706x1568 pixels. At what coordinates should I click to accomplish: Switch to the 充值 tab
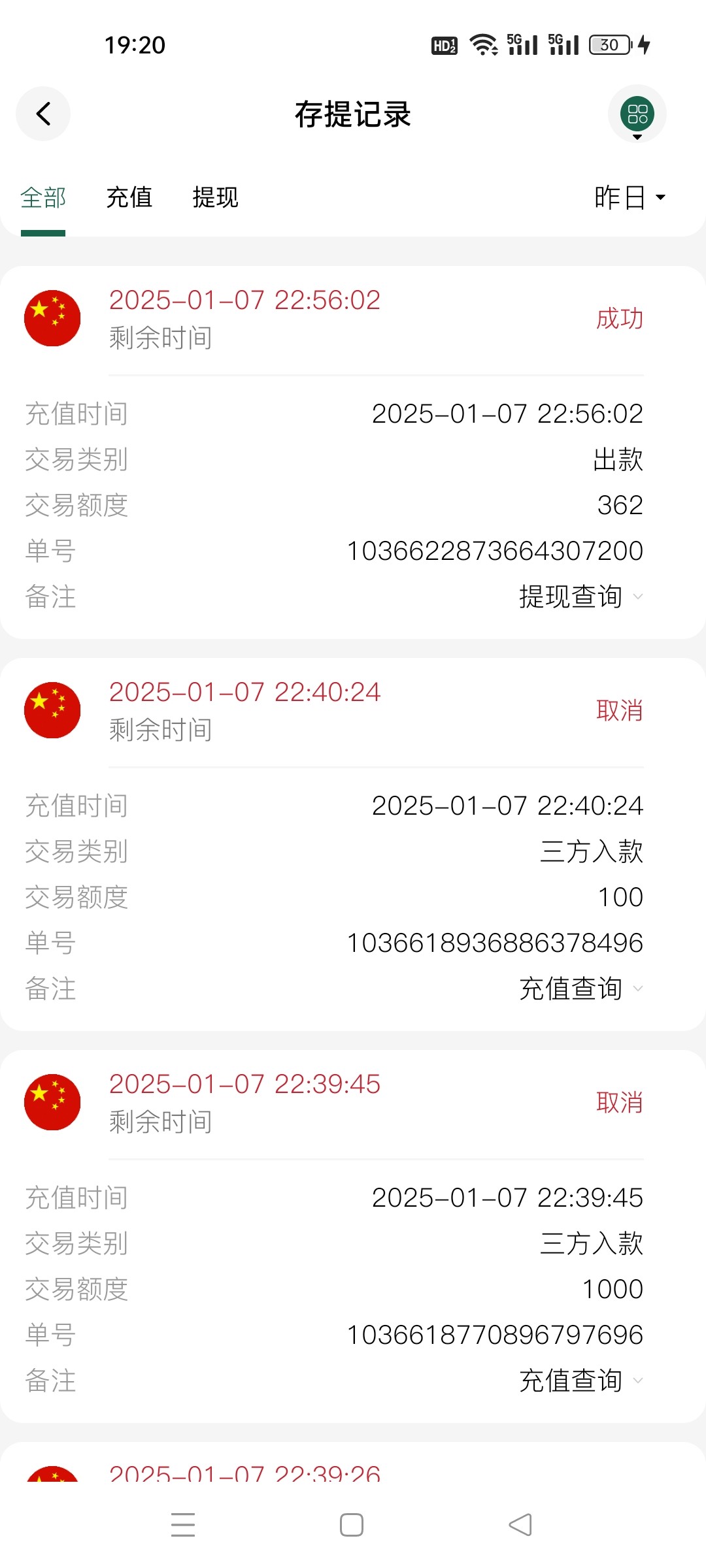(x=129, y=197)
